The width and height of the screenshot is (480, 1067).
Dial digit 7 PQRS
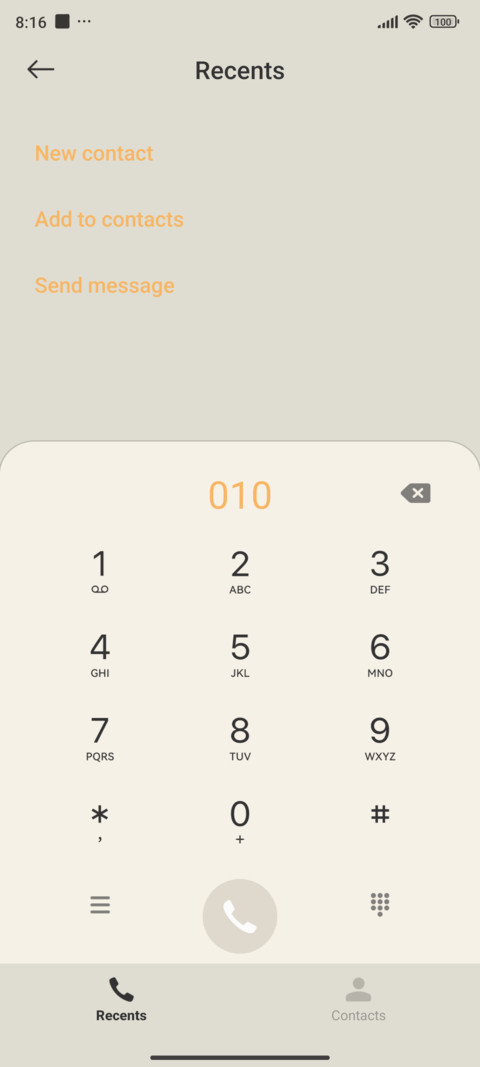tap(100, 739)
